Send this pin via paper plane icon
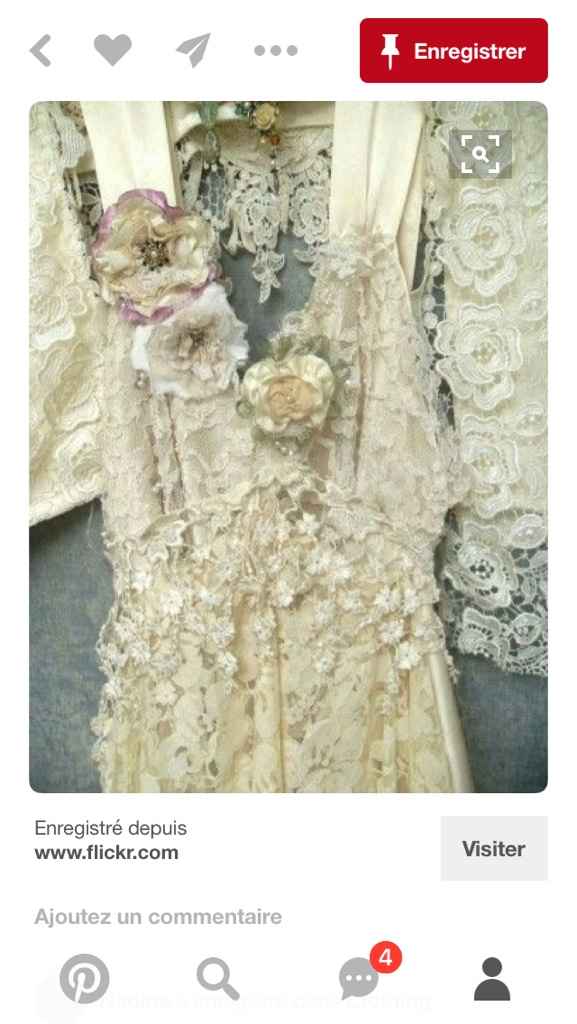The image size is (577, 1024). [x=194, y=50]
